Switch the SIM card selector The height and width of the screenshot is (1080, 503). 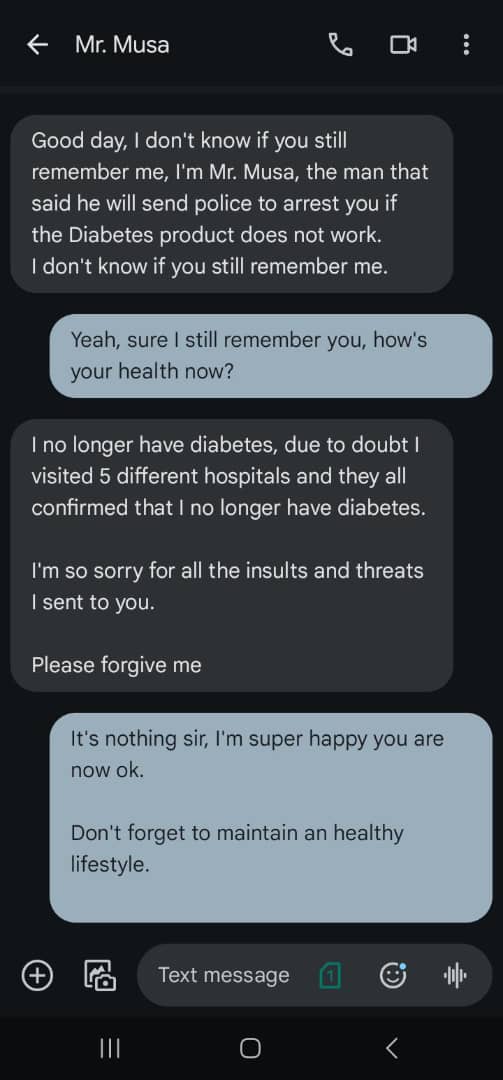330,975
